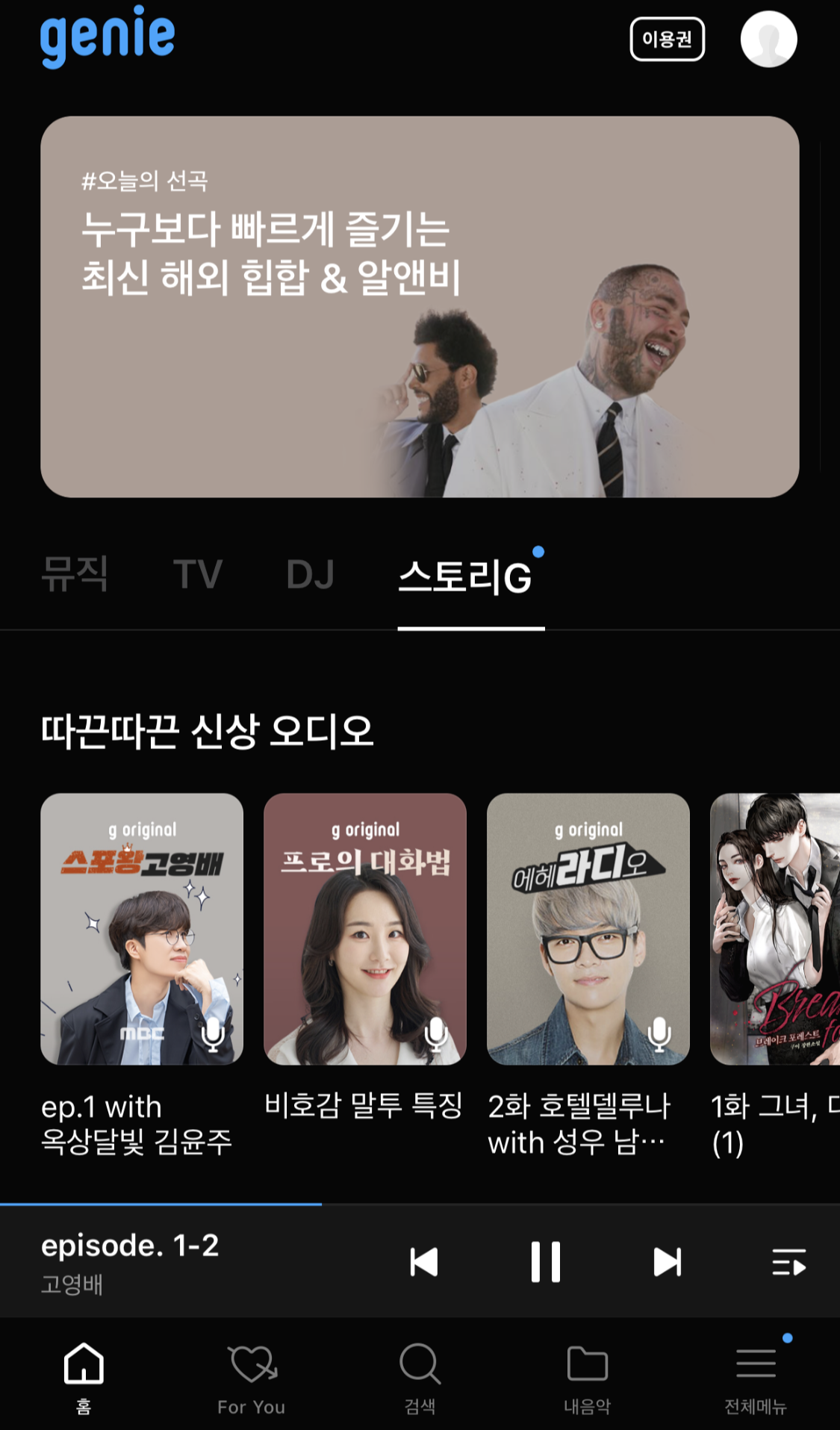Skip to the next track

pos(667,1262)
